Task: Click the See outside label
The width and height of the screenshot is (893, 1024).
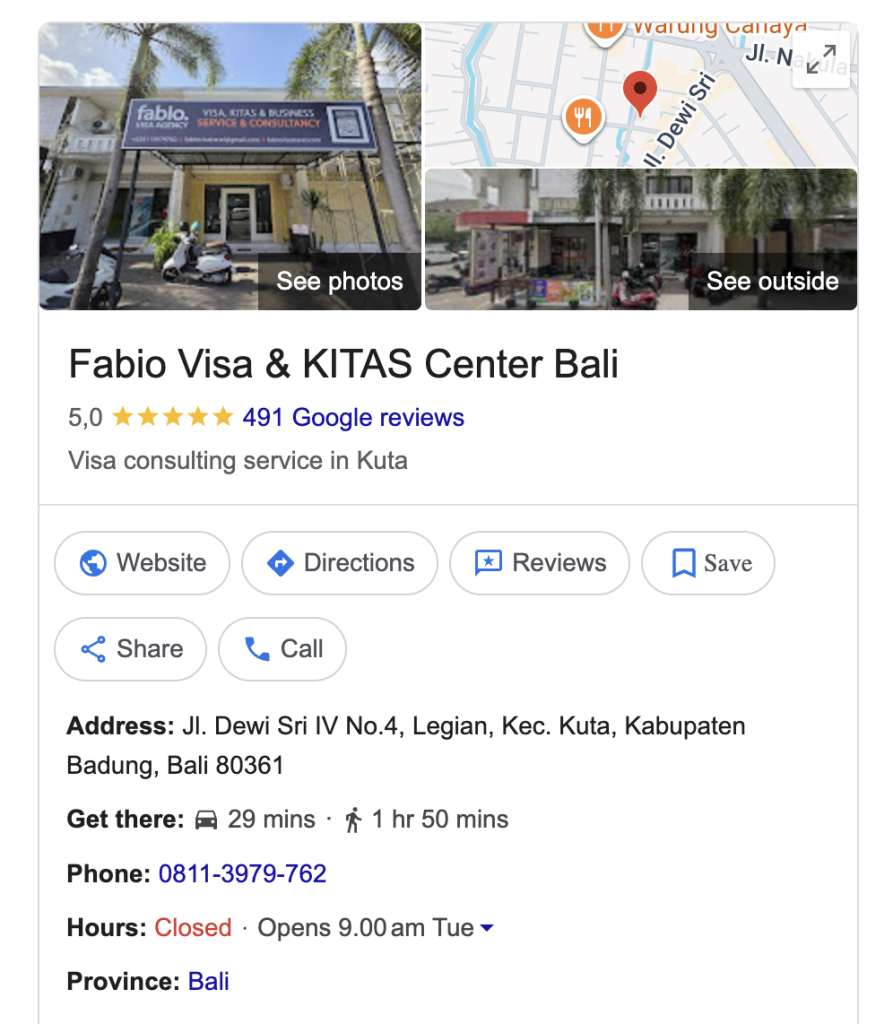Action: click(771, 281)
